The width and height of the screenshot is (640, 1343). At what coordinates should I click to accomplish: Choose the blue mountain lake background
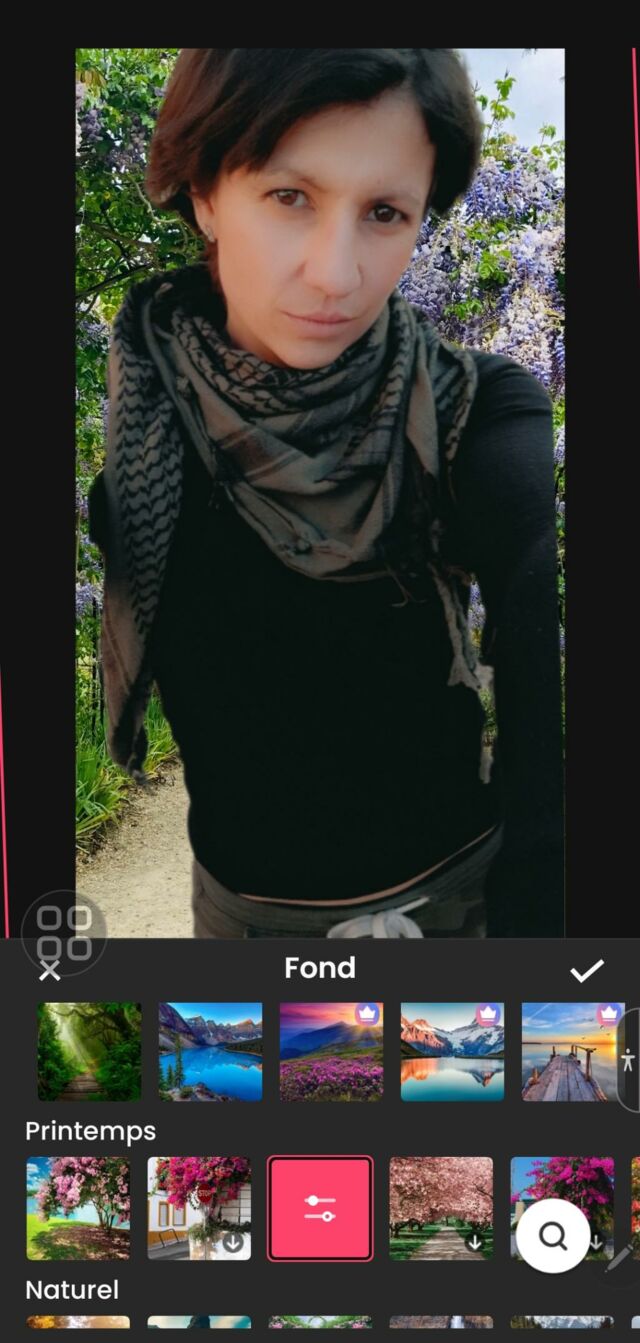coord(210,1051)
